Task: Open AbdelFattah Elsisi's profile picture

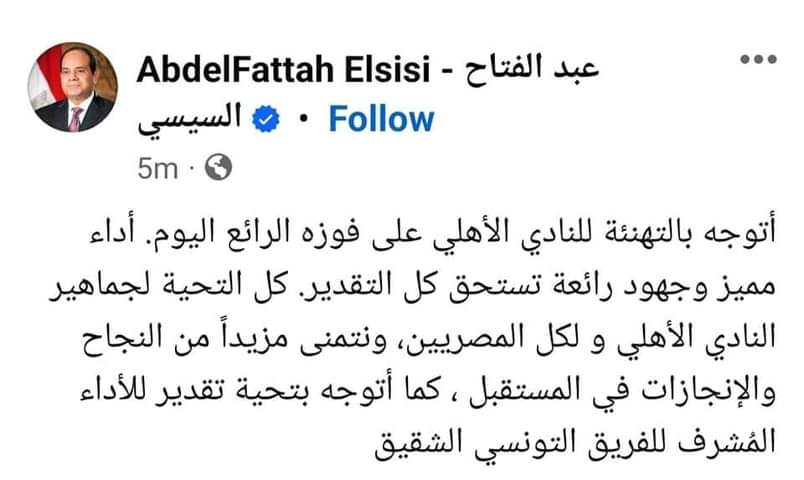Action: 77,88
